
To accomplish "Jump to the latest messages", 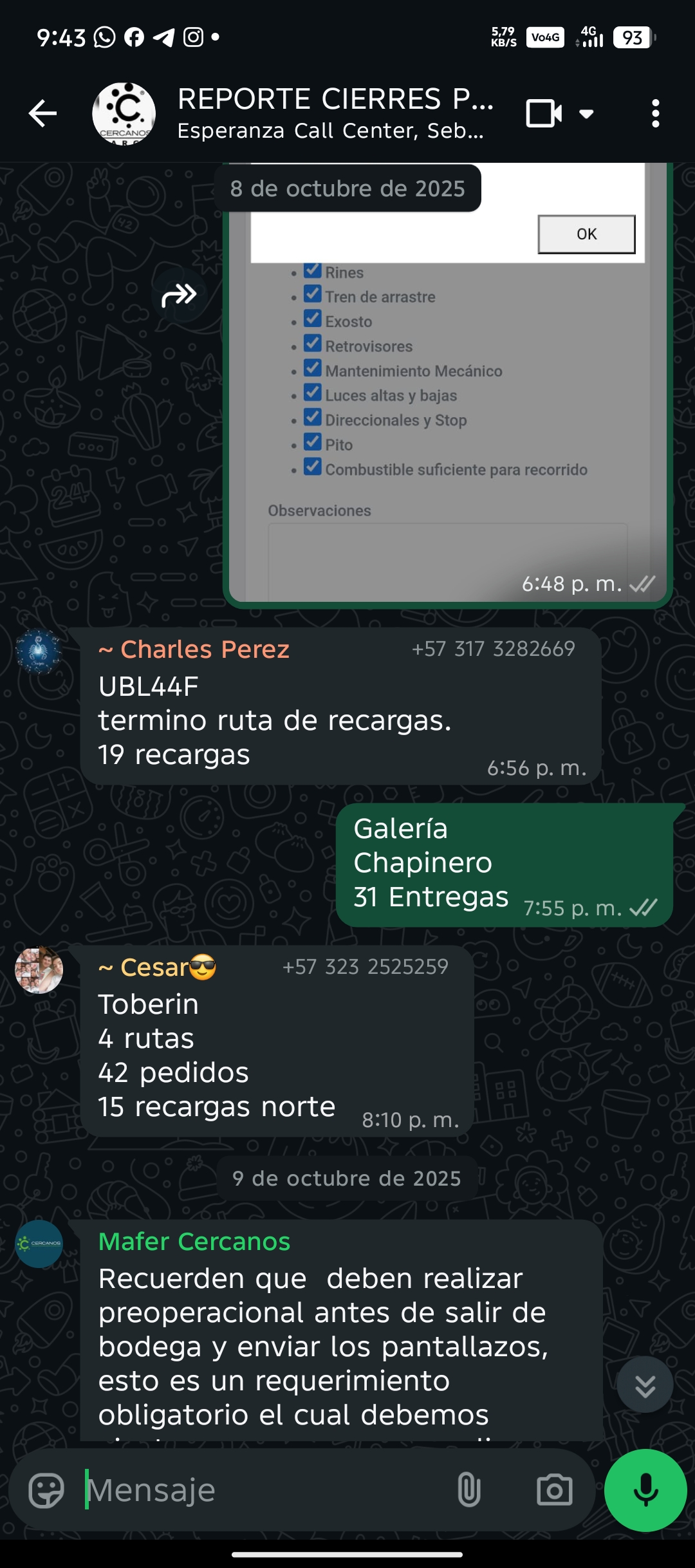I will [645, 1385].
